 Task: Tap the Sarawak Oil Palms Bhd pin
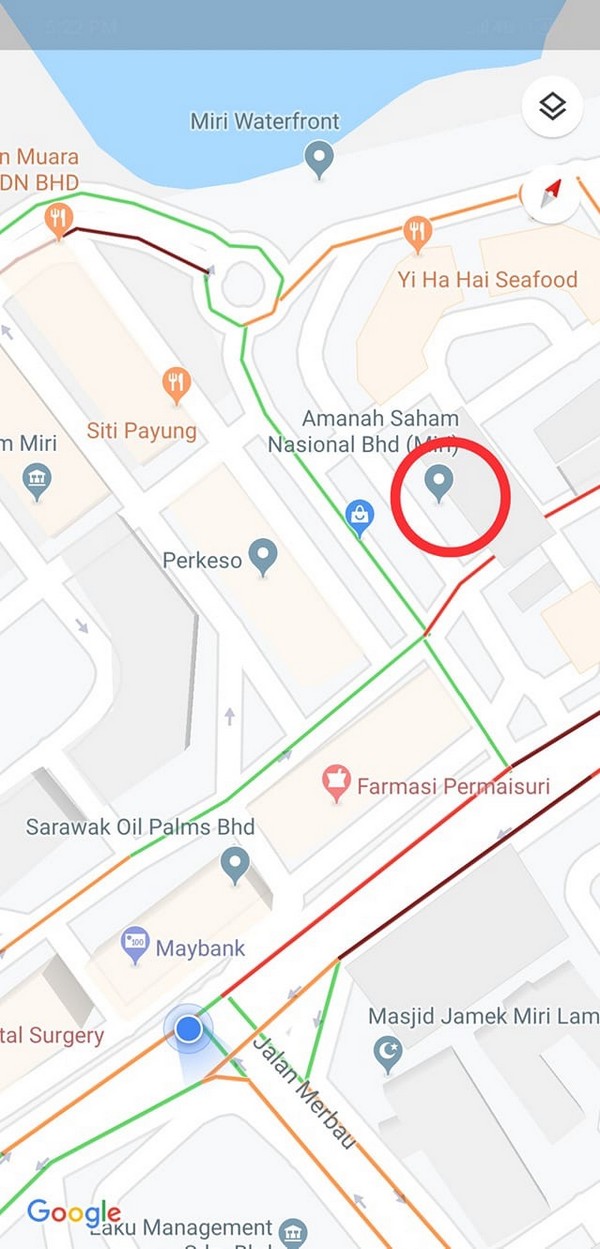235,863
